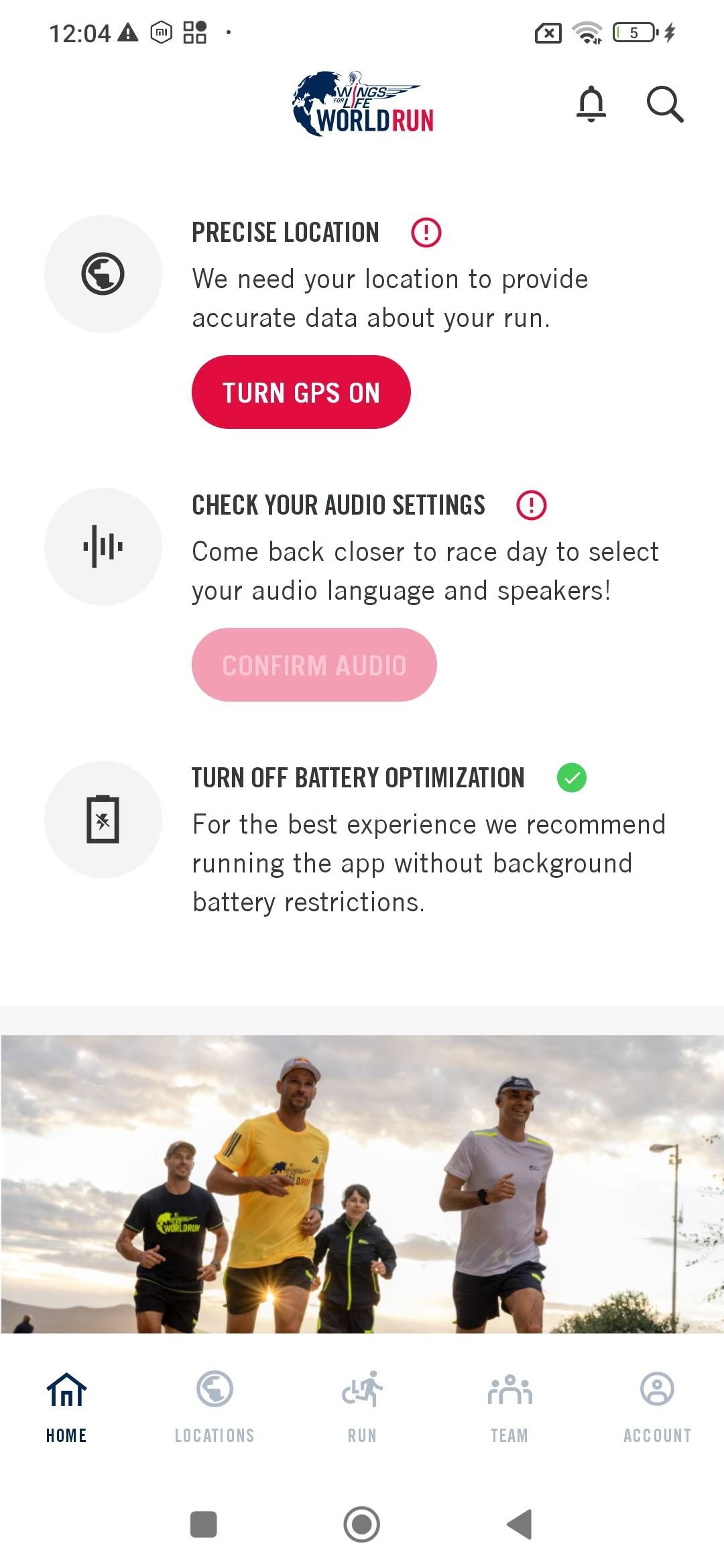Switch to the Team tab
This screenshot has width=724, height=1568.
click(x=509, y=1405)
